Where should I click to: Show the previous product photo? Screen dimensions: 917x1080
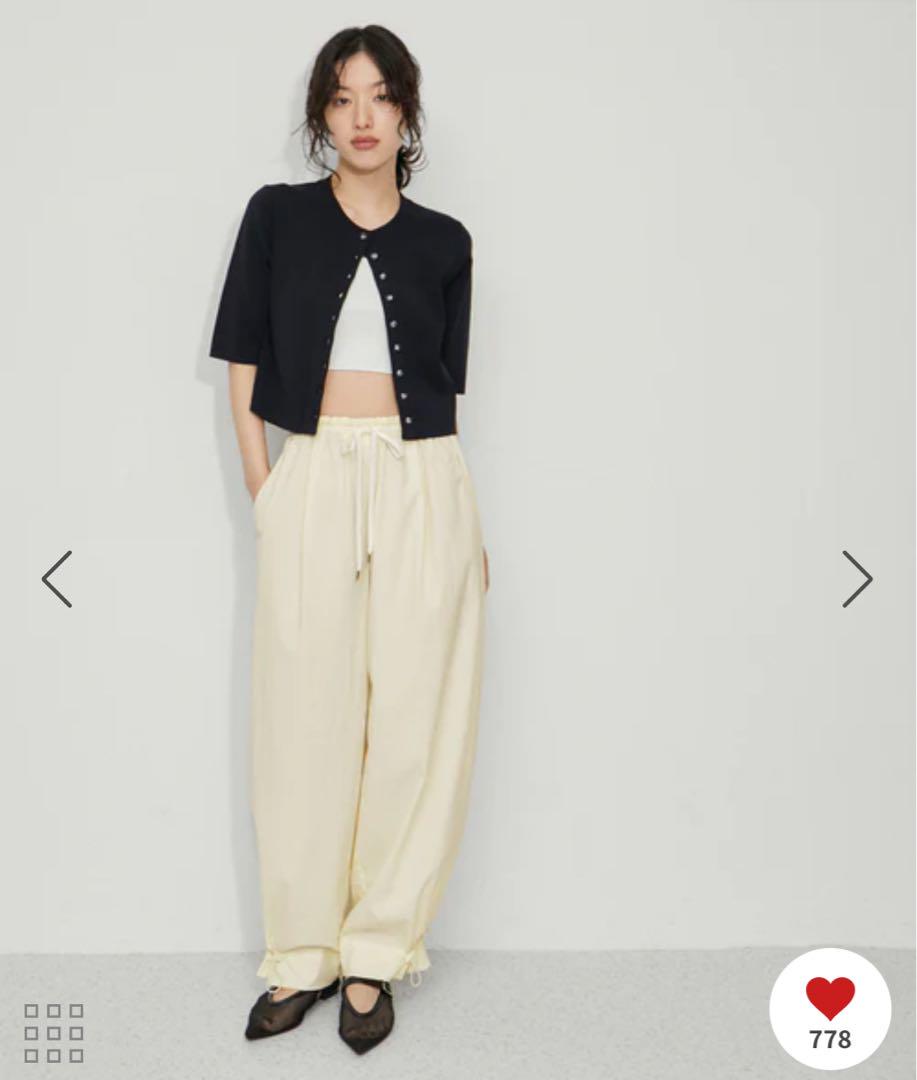coord(57,579)
